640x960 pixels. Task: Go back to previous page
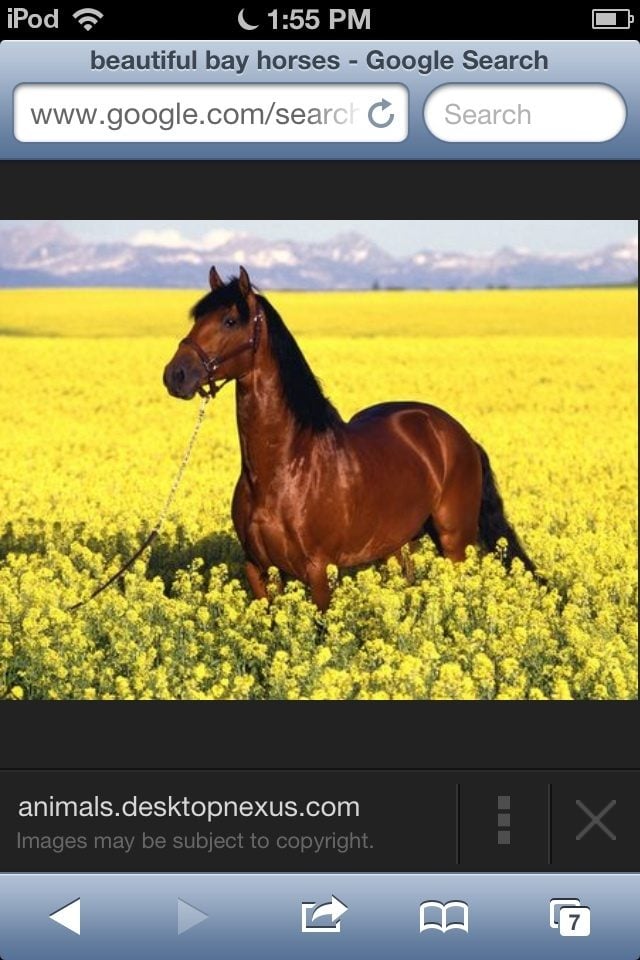[x=65, y=916]
